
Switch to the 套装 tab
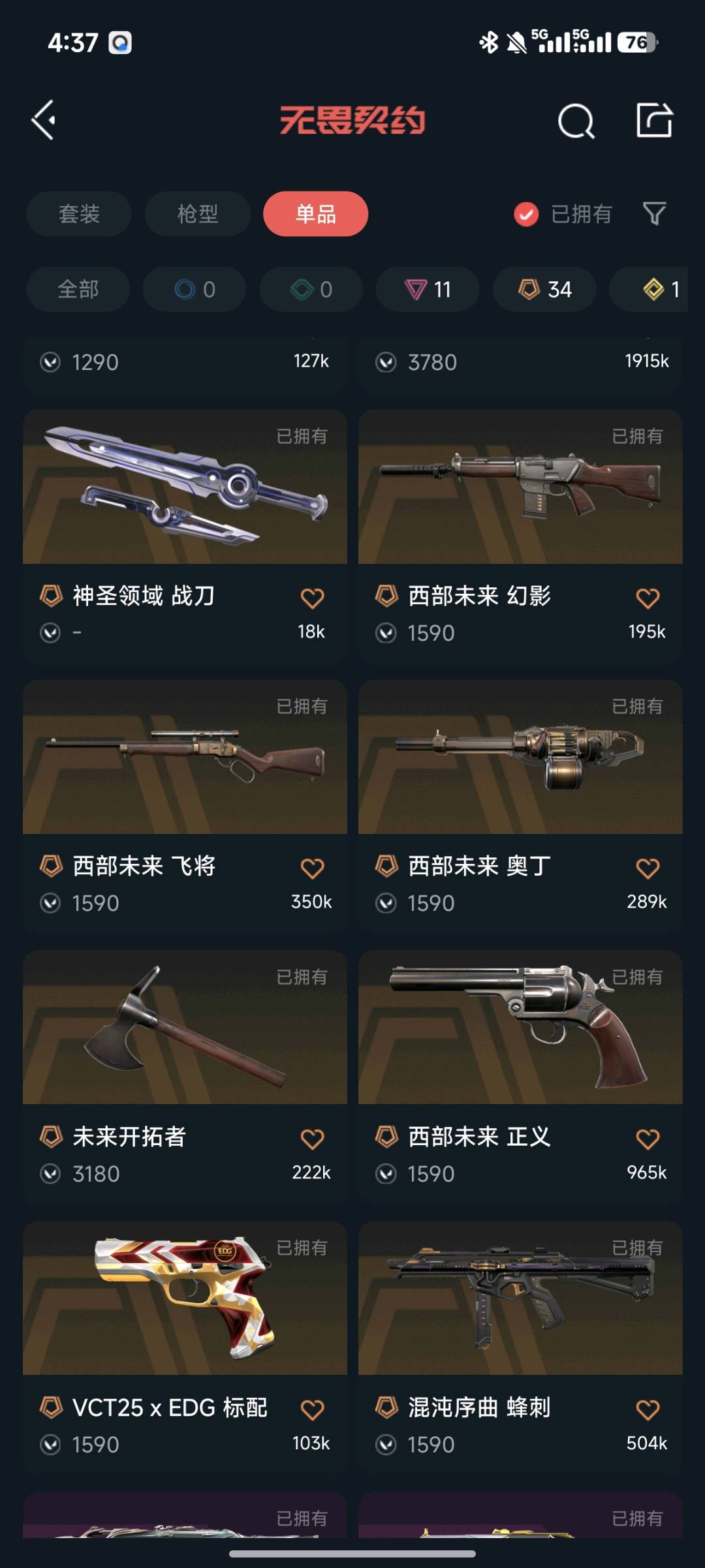click(79, 214)
